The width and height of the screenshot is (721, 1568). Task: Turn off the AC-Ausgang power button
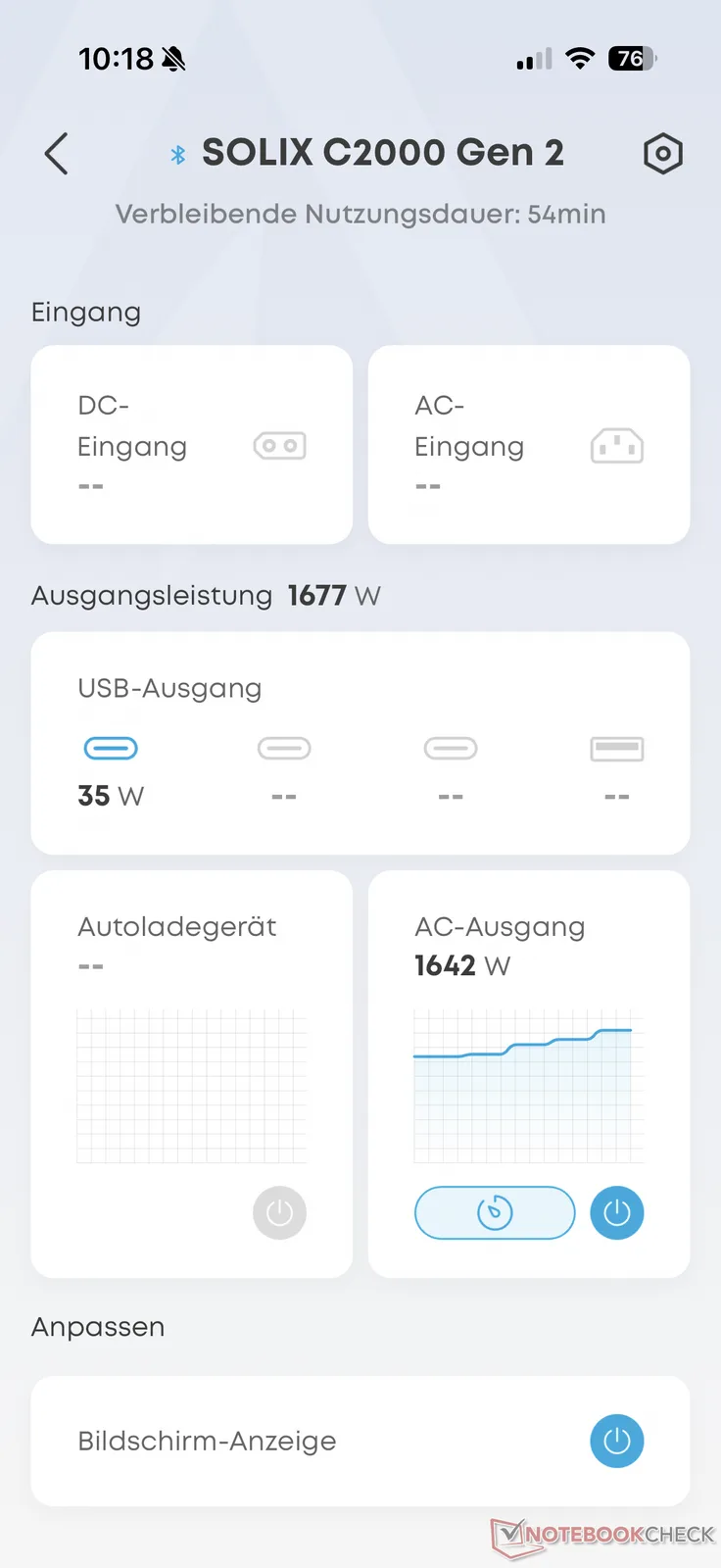point(617,1213)
